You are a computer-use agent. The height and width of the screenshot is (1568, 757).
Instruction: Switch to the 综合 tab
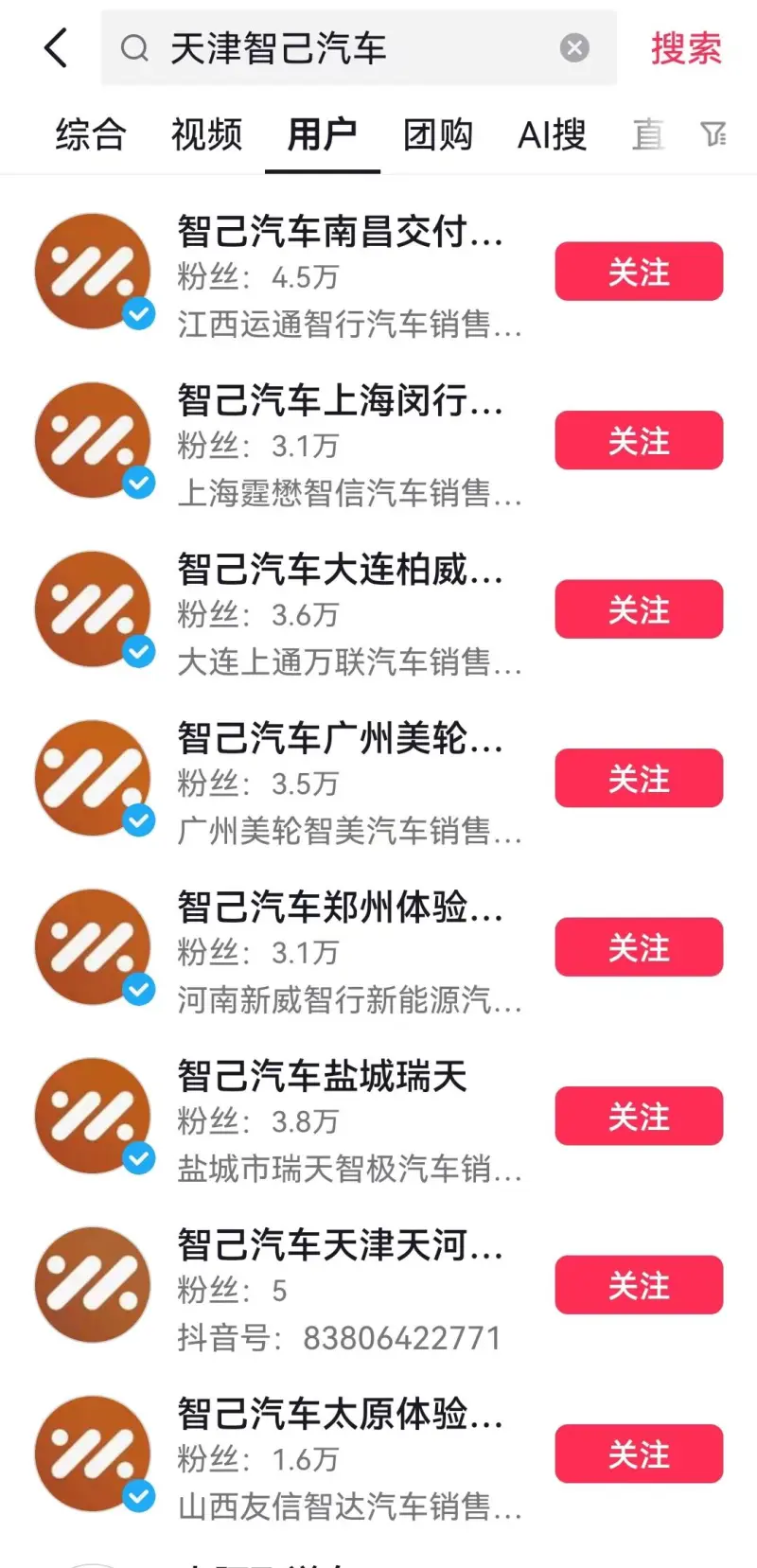[x=91, y=135]
